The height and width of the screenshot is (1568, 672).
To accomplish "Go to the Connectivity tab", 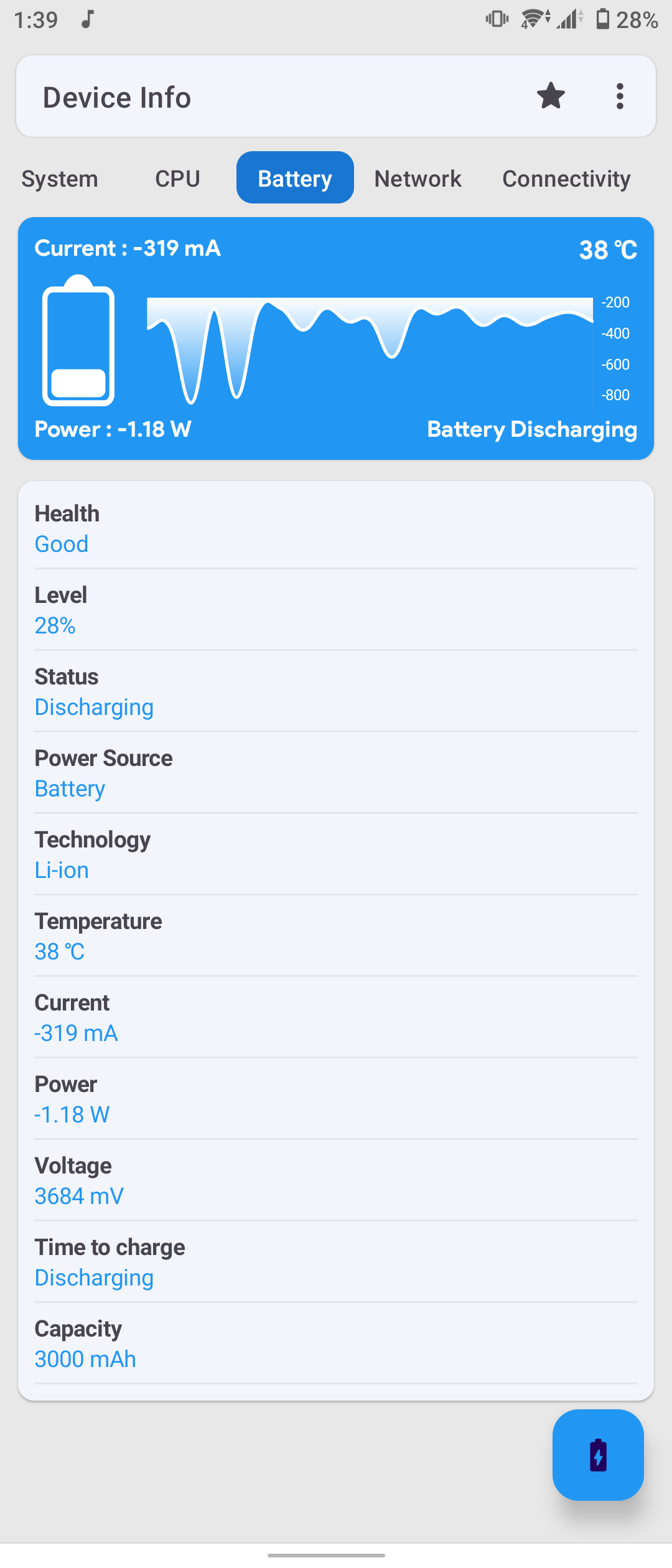I will pos(566,179).
